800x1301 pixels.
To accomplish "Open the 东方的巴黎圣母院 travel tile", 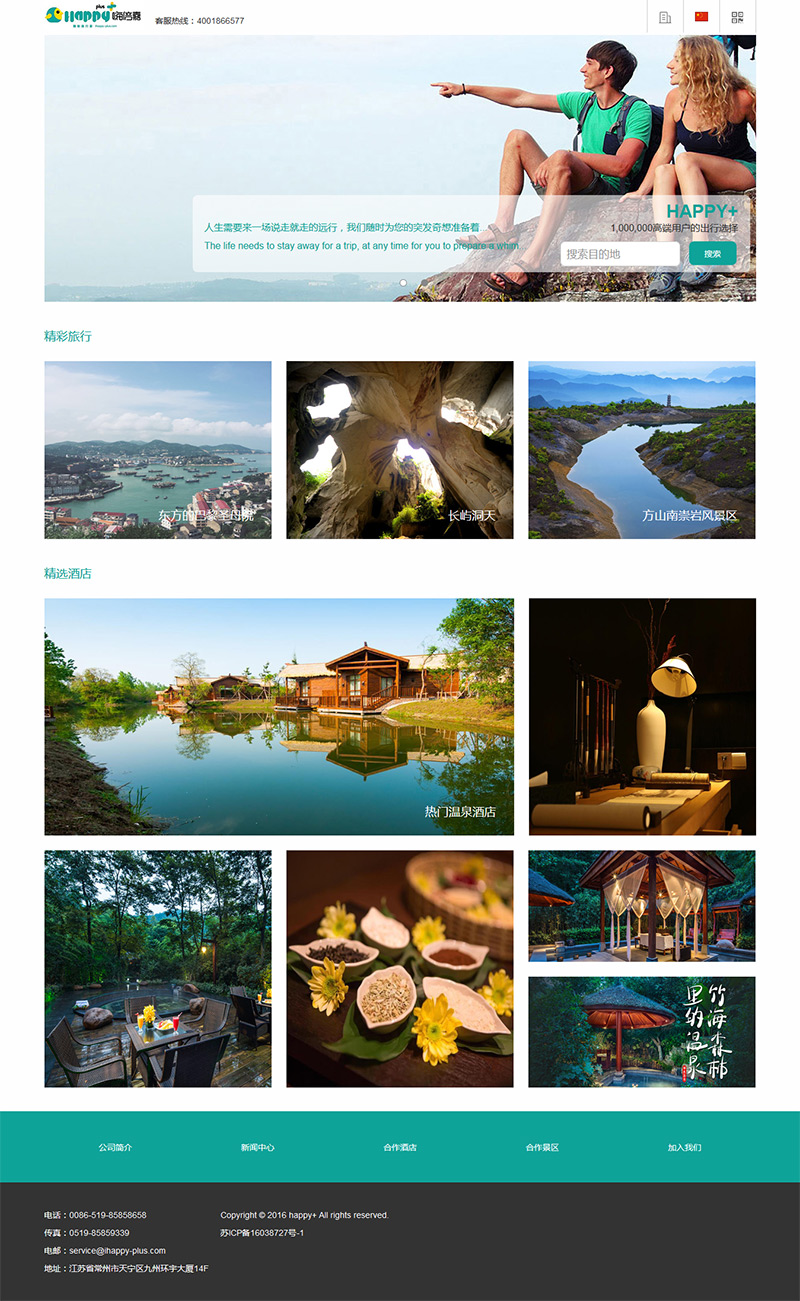I will click(x=158, y=450).
